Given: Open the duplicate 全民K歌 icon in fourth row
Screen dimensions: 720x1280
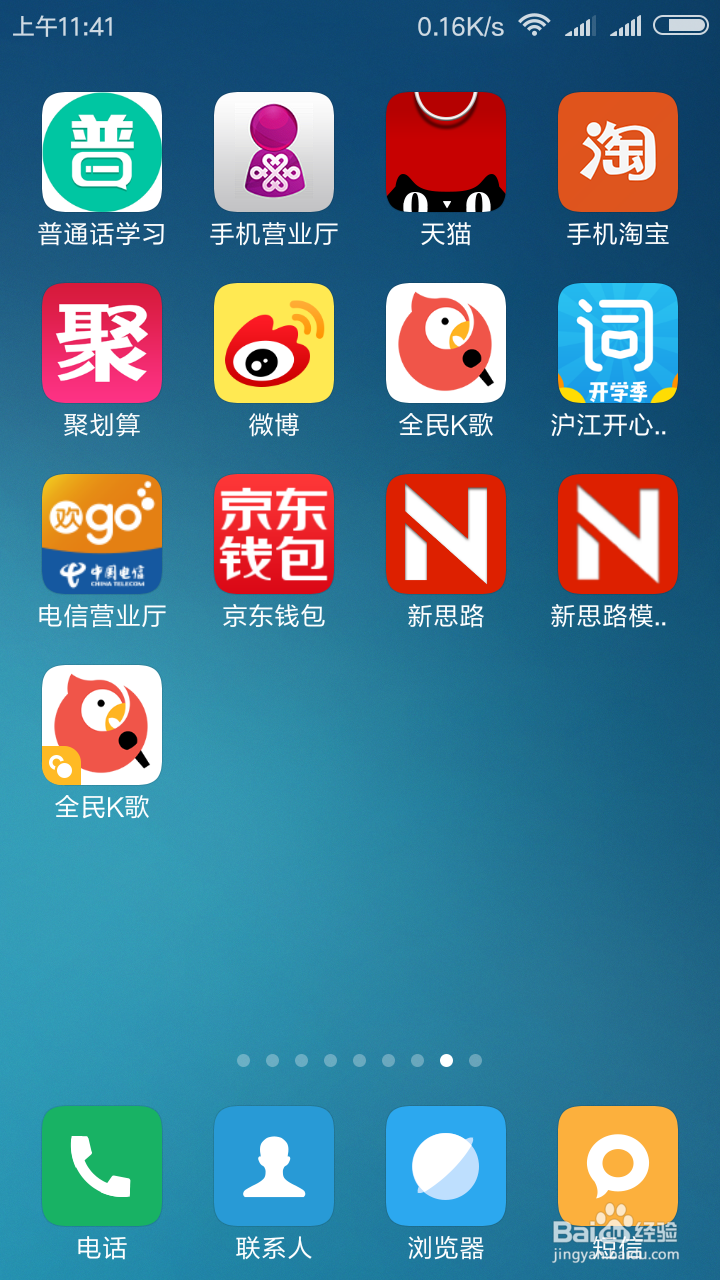Looking at the screenshot, I should click(101, 725).
